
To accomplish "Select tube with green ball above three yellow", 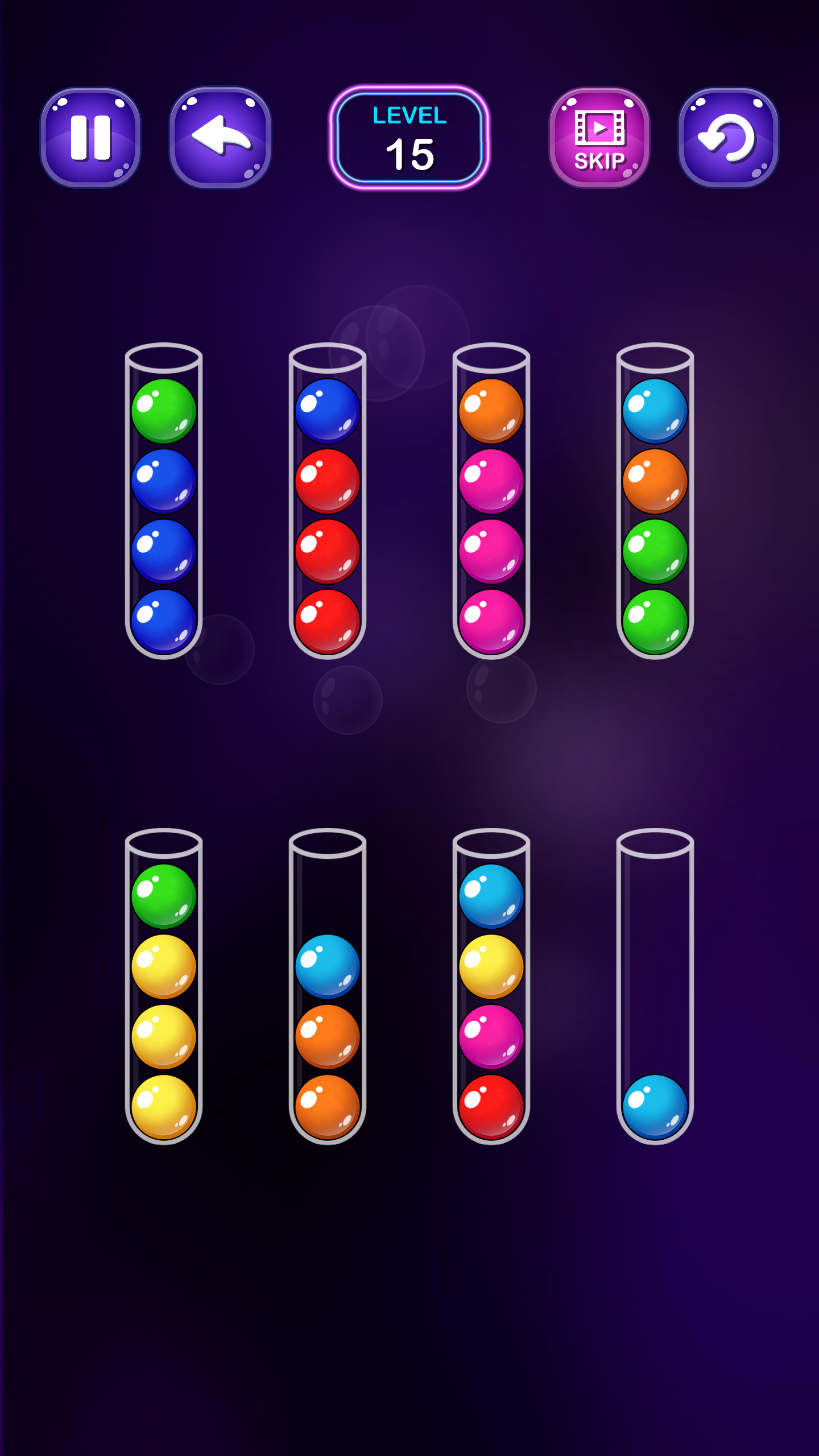I will pos(164,987).
